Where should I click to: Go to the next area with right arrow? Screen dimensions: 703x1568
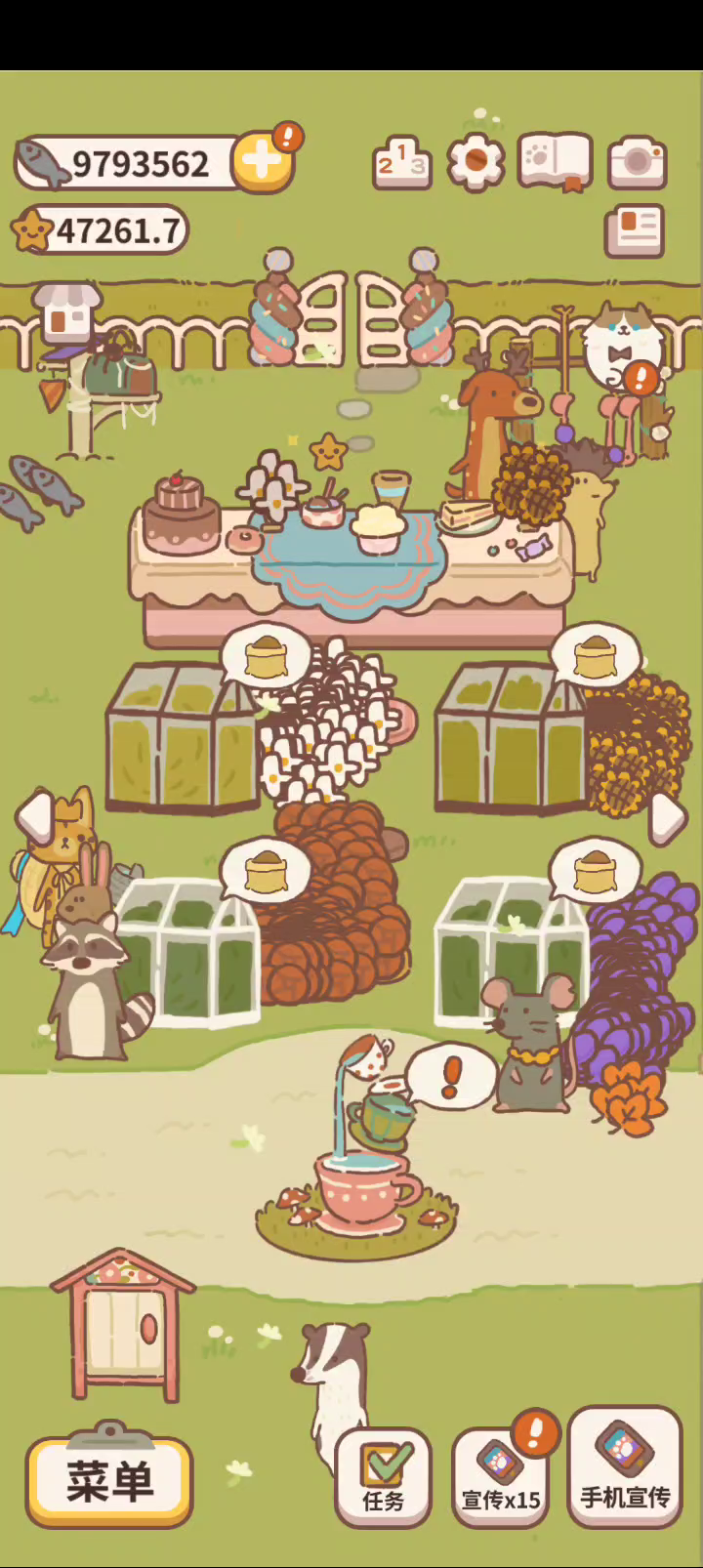click(668, 816)
